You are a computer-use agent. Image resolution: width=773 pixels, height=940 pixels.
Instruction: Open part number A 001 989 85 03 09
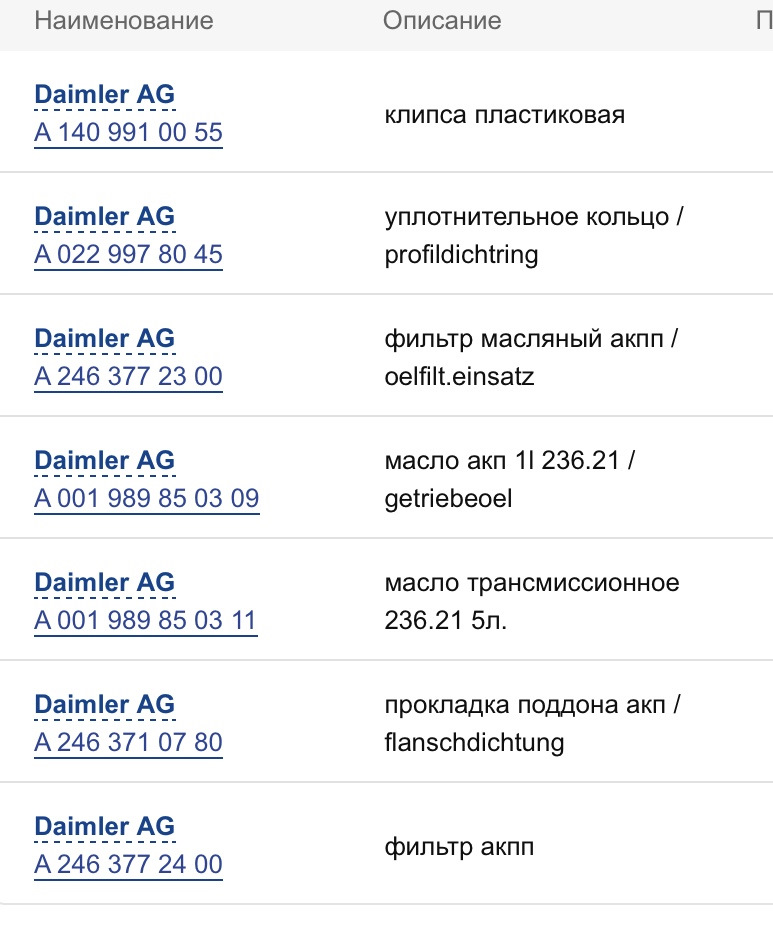pyautogui.click(x=147, y=498)
